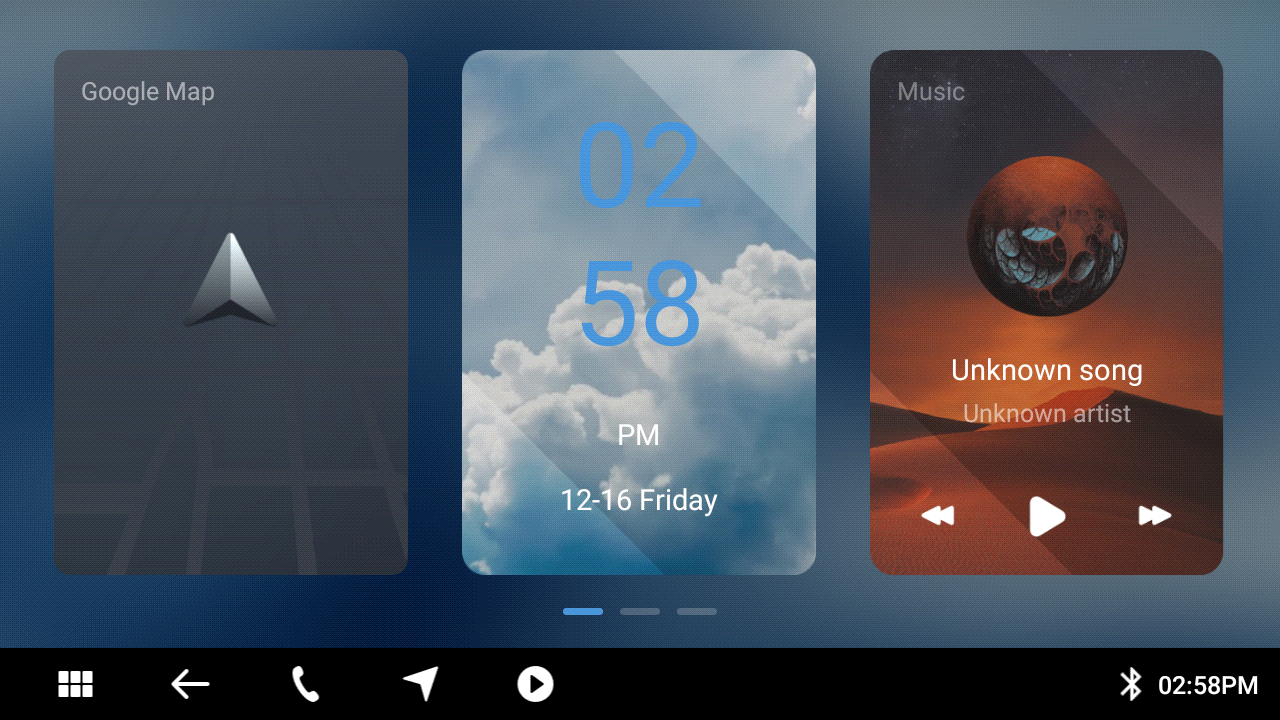The width and height of the screenshot is (1280, 720).
Task: Go back with the arrow icon
Action: (x=190, y=684)
